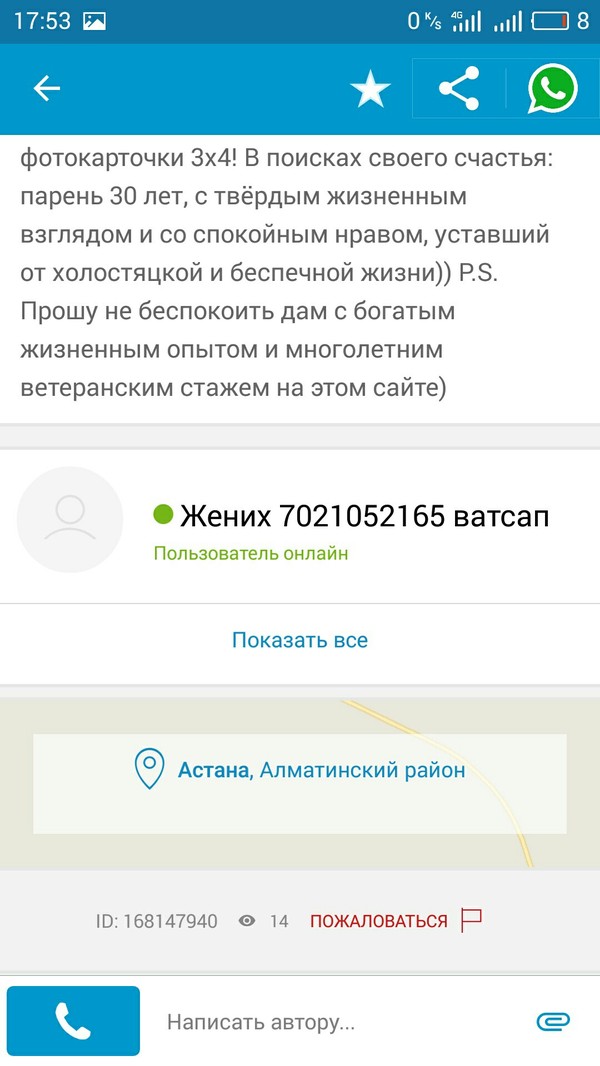600x1066 pixels.
Task: Contact the seller via the WhatsApp icon
Action: (553, 89)
